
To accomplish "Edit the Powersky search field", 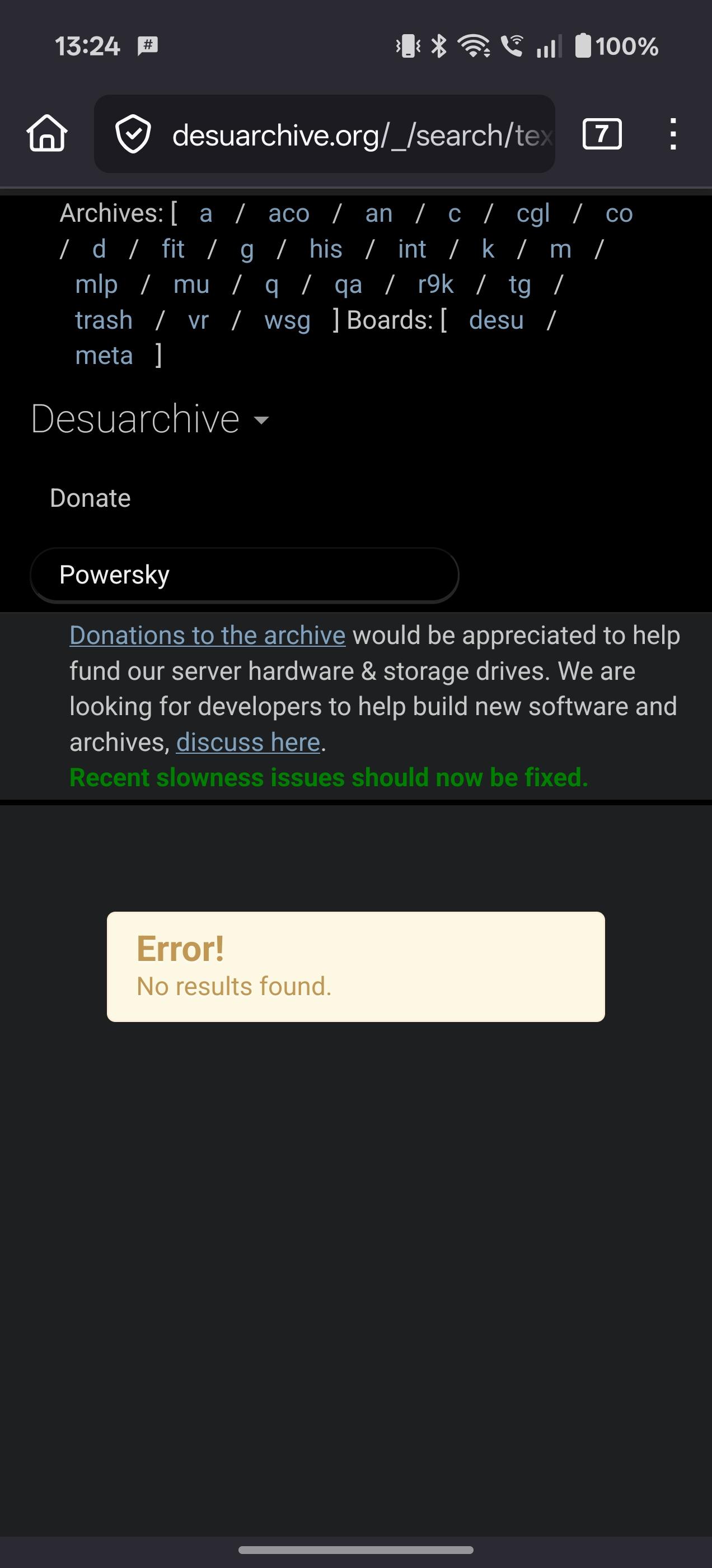I will tap(244, 575).
